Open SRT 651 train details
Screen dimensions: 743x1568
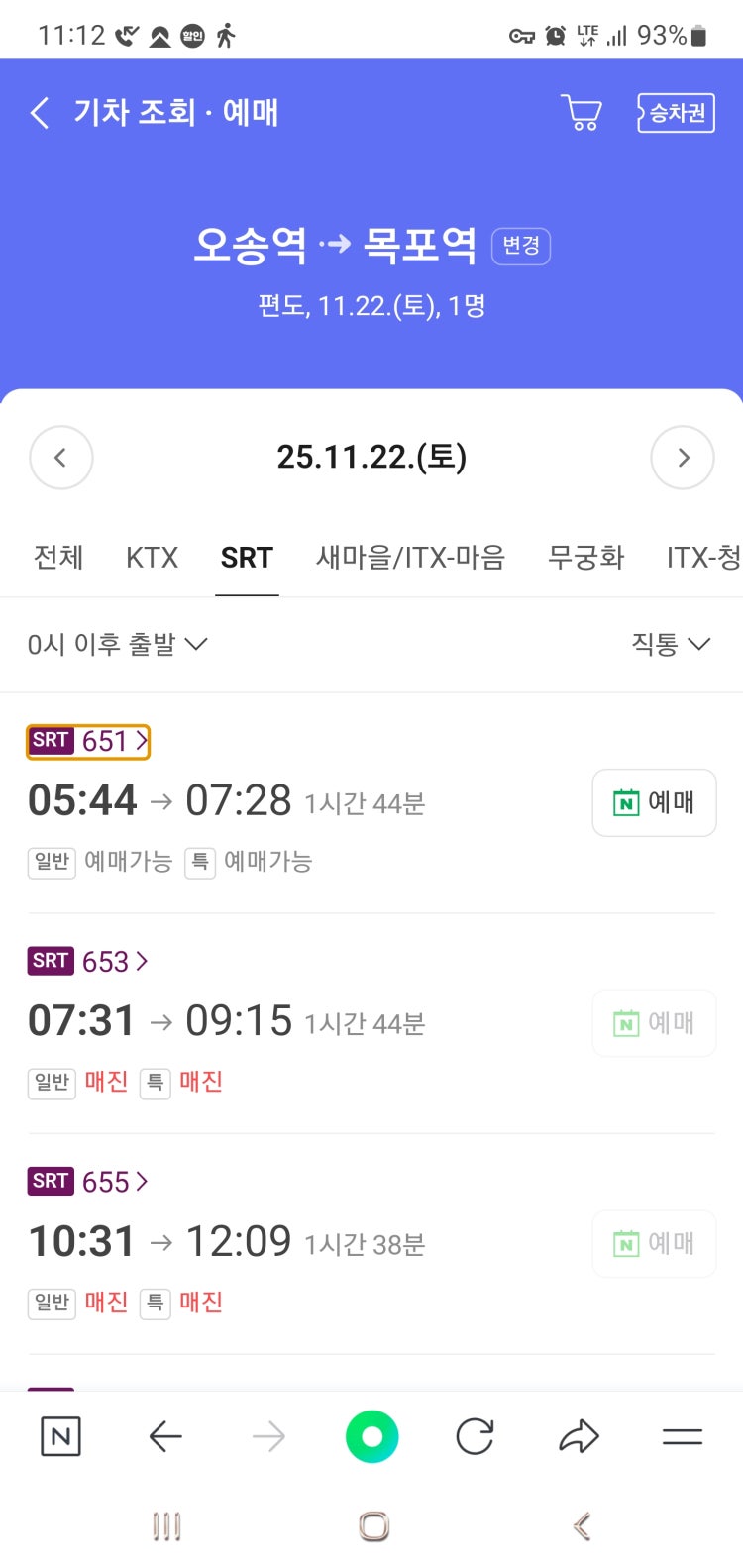(88, 741)
